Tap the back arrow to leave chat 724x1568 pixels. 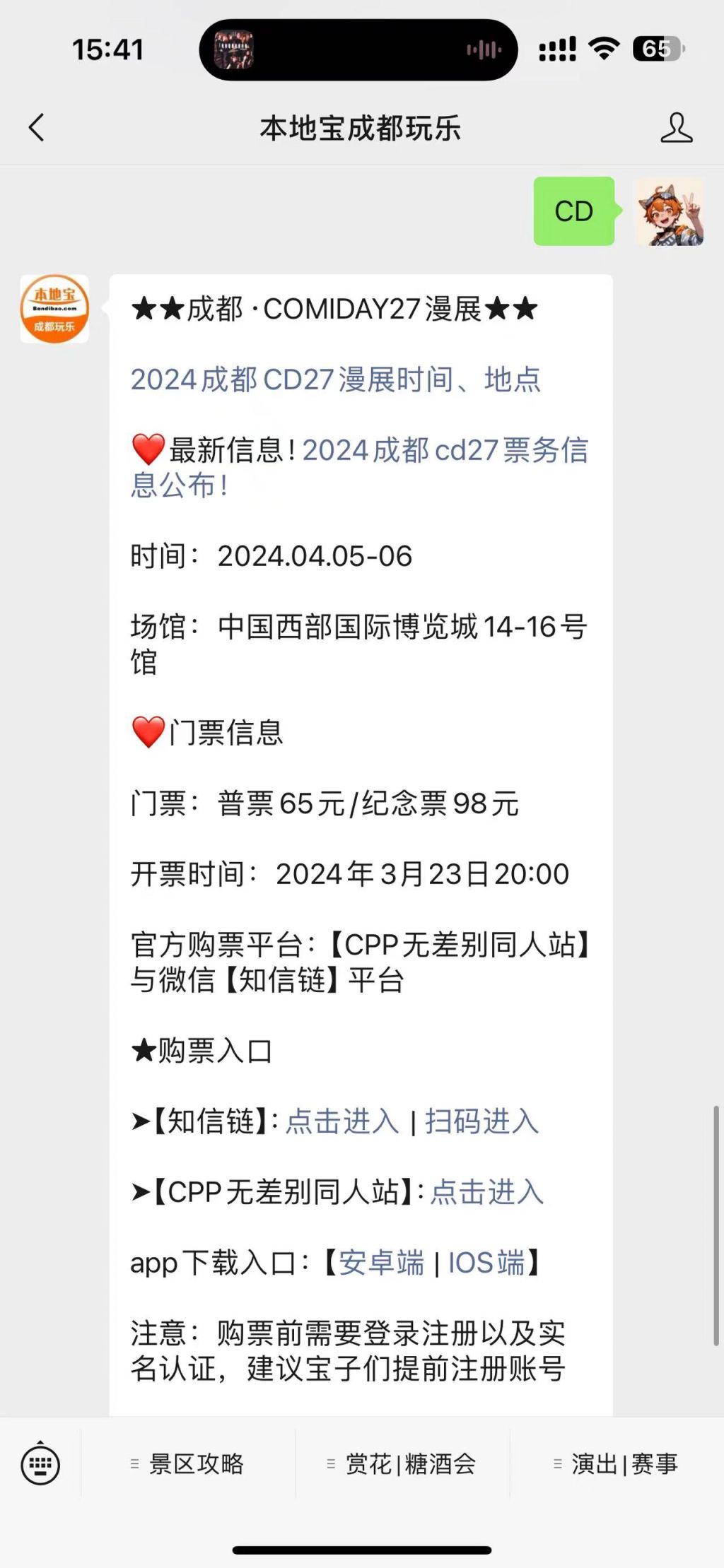pos(36,129)
